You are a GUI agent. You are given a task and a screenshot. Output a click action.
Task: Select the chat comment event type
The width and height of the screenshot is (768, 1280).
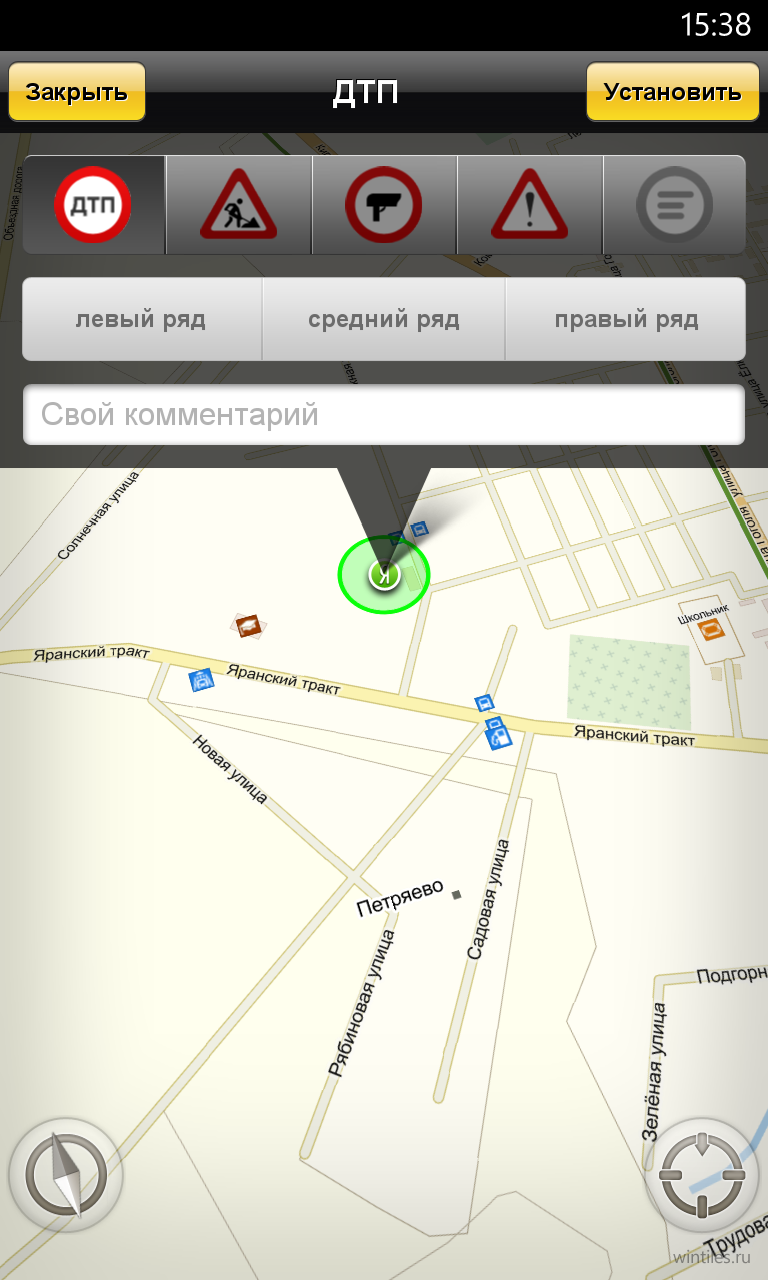click(x=675, y=205)
